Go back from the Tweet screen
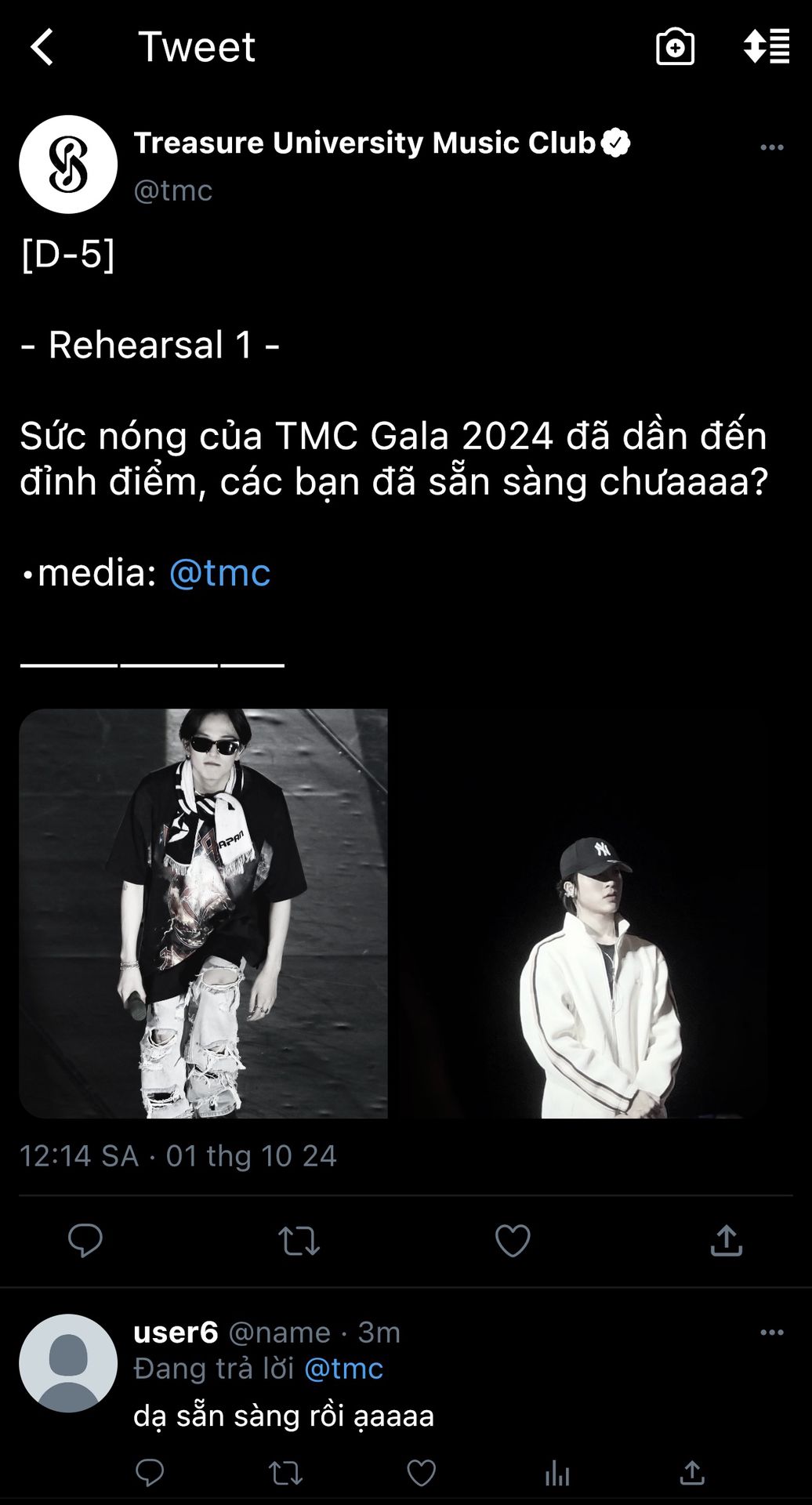812x1505 pixels. tap(42, 47)
